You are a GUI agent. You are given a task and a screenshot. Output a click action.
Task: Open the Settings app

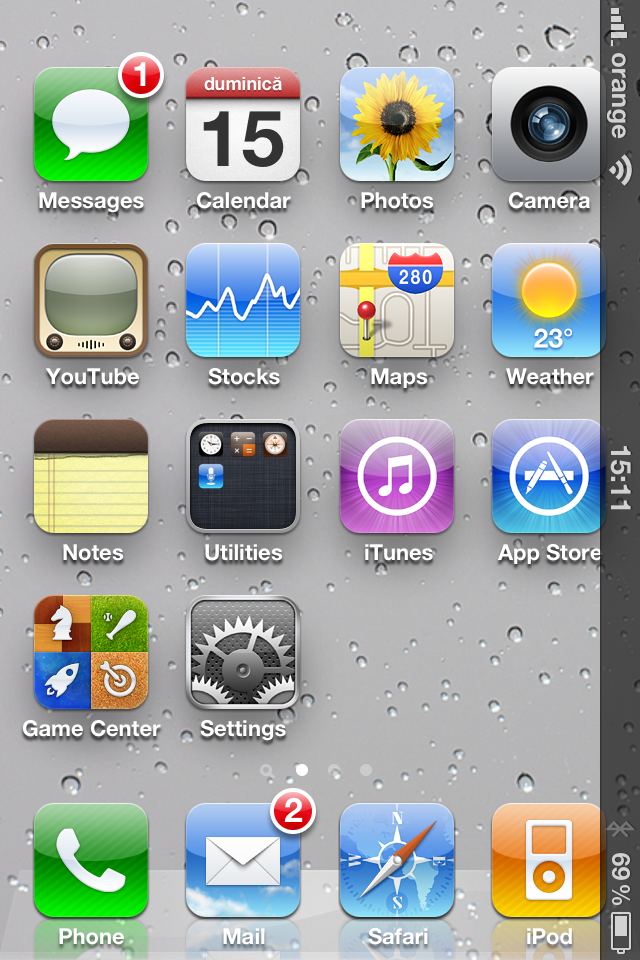[243, 653]
